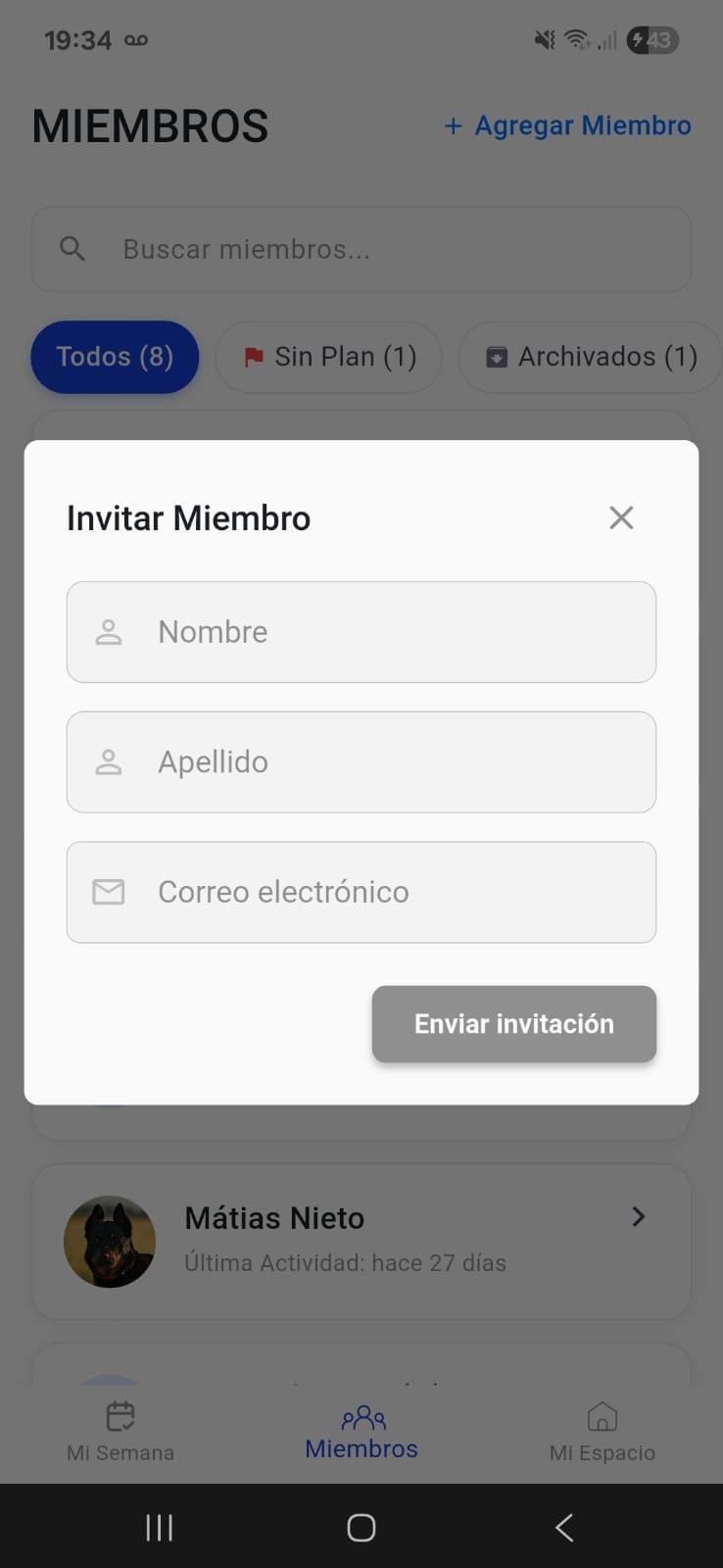Close the Invitar Miembro dialog
Screen dimensions: 723x1568
coord(621,517)
